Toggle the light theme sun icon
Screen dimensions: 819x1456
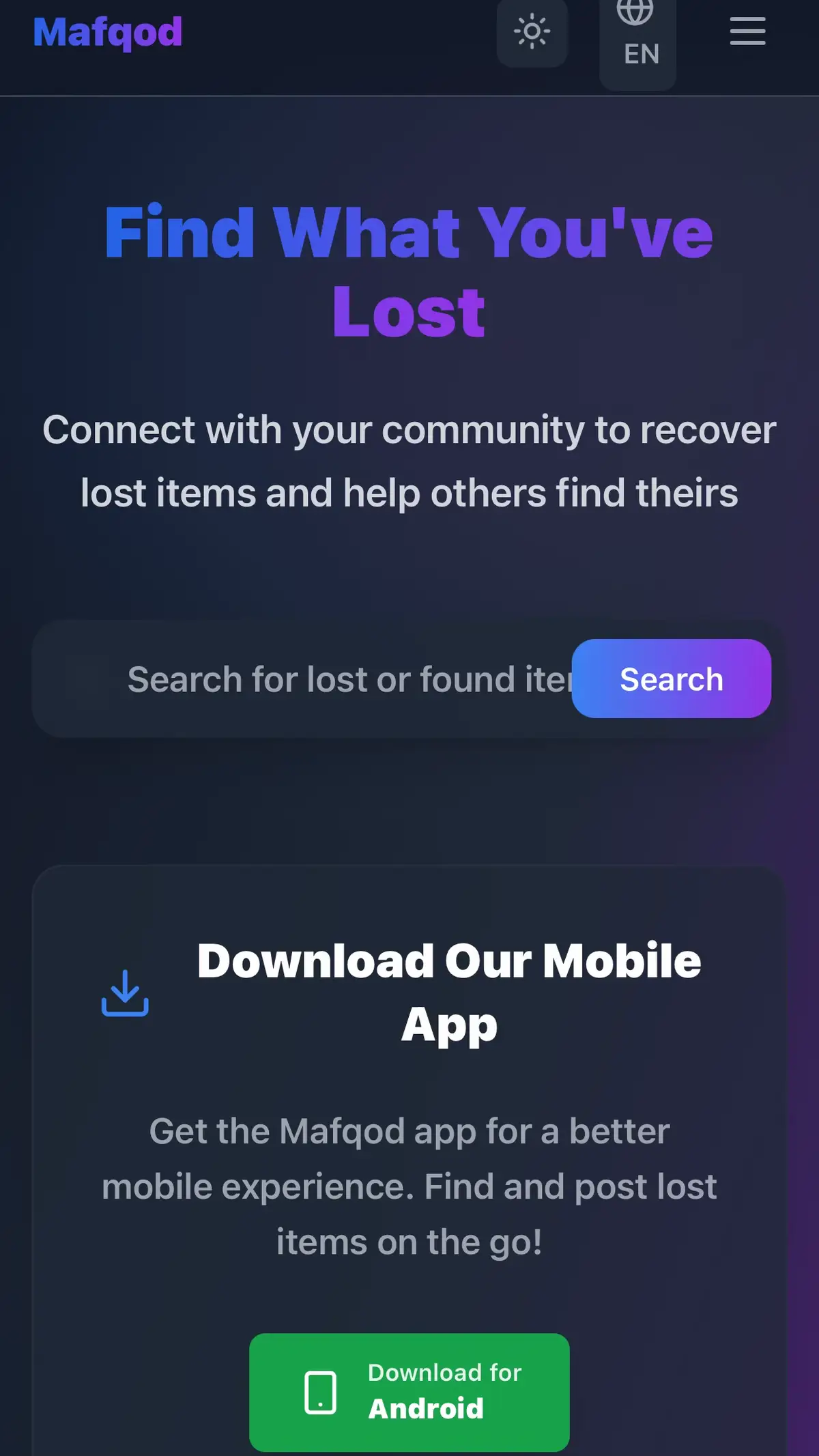tap(532, 32)
